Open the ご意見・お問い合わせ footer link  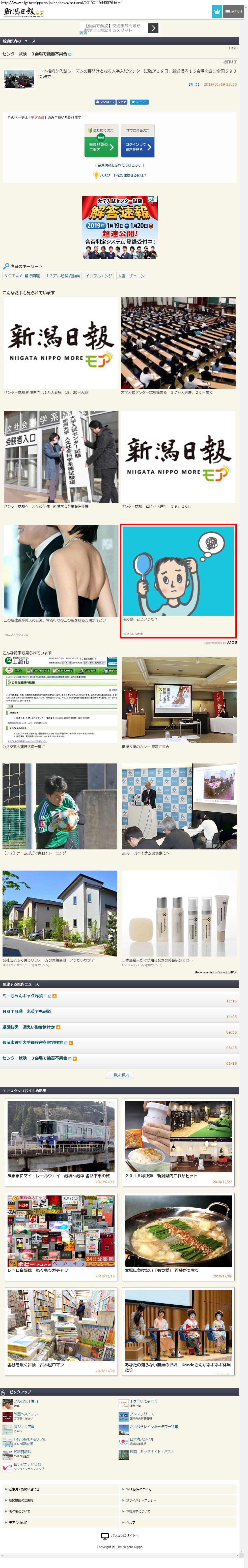pyautogui.click(x=24, y=1489)
